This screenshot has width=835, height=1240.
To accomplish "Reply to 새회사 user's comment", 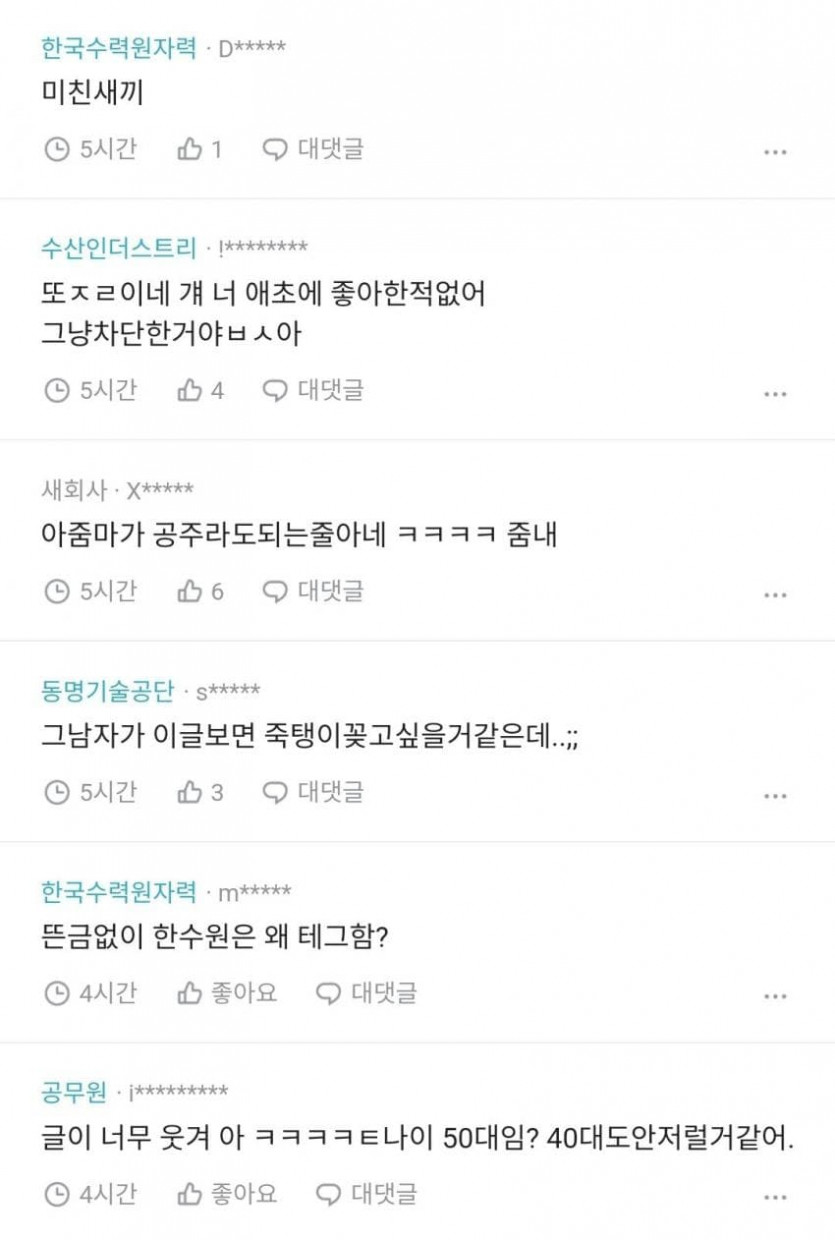I will (x=313, y=591).
